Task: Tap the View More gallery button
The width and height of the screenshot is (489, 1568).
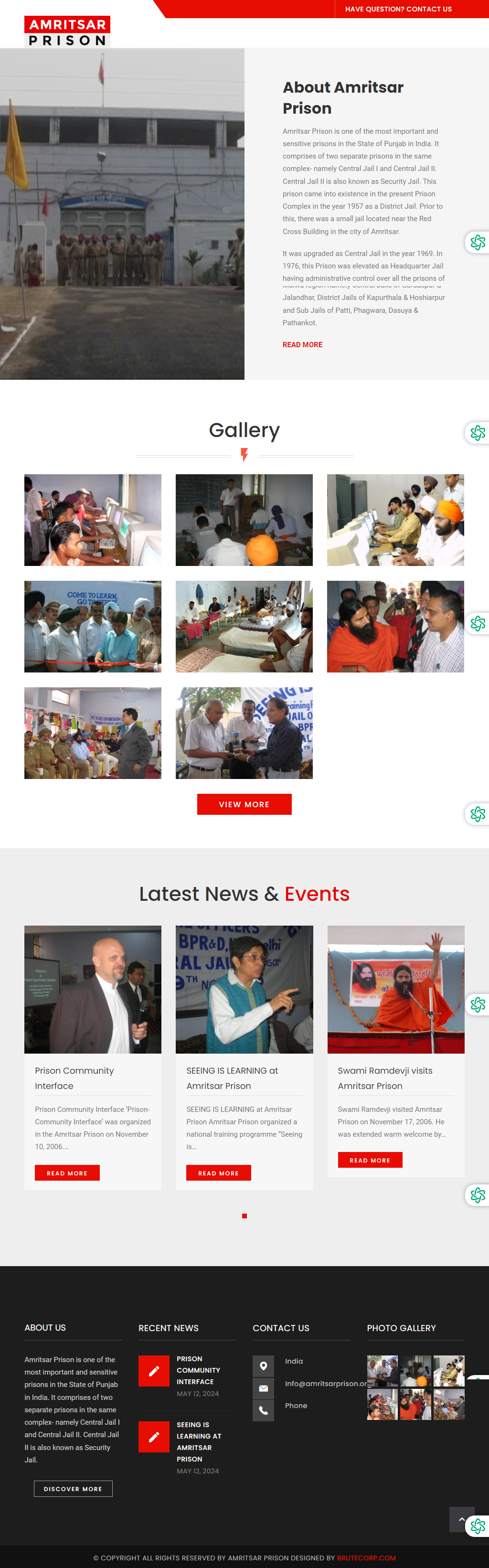Action: (x=244, y=804)
